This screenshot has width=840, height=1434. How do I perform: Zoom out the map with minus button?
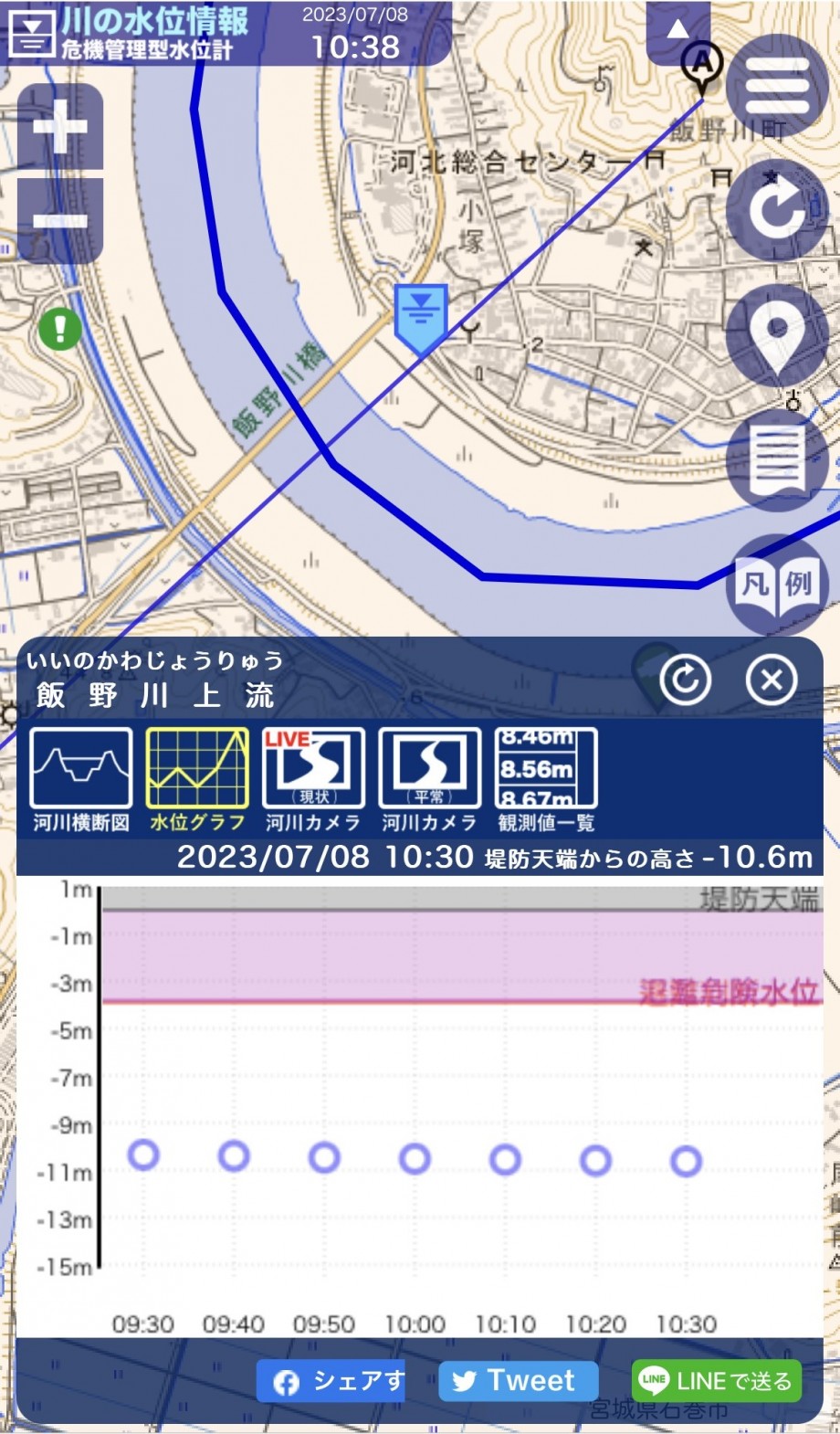[60, 220]
